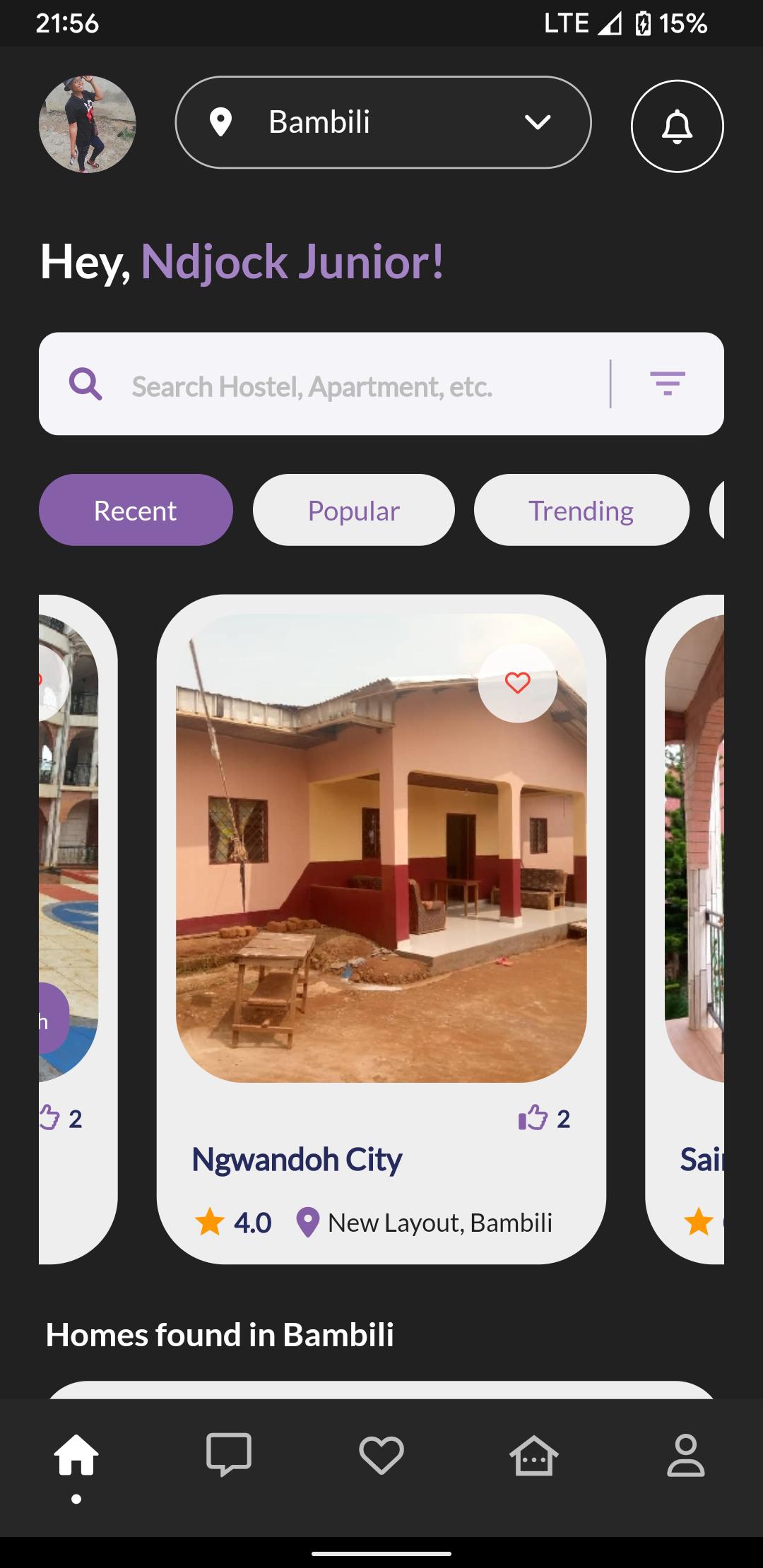Favorite Ngwandoh City with the heart icon
The width and height of the screenshot is (763, 1568).
pos(518,683)
